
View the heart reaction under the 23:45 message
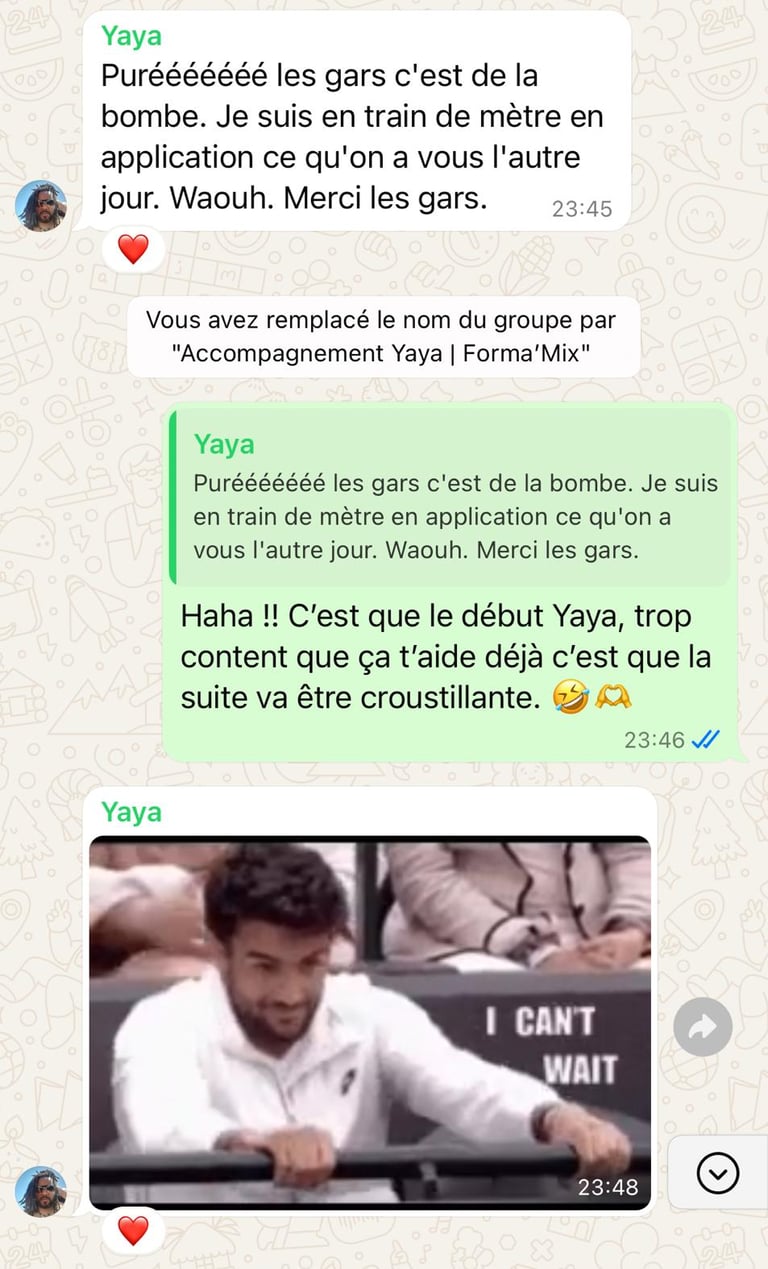tap(133, 249)
